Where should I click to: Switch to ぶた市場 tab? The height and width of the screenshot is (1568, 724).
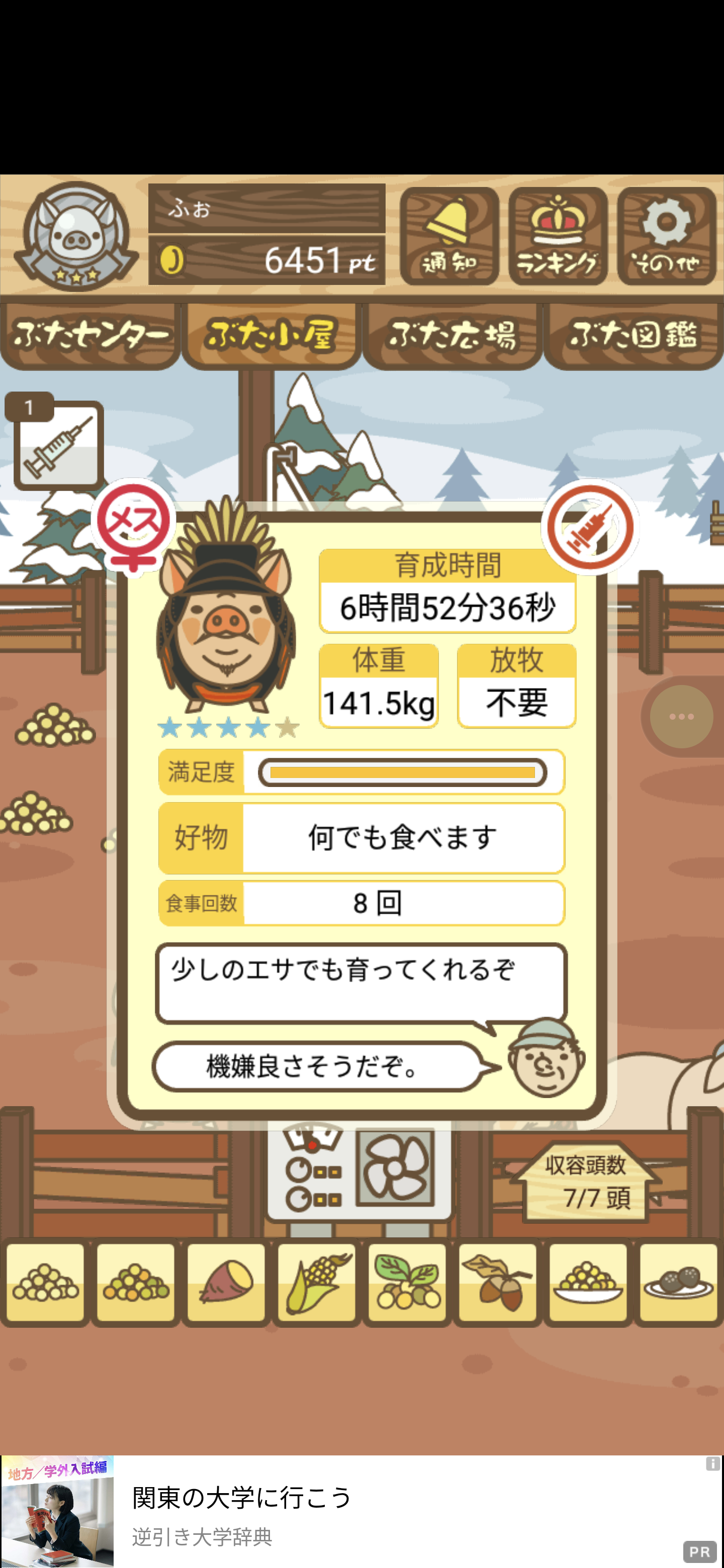(x=452, y=335)
